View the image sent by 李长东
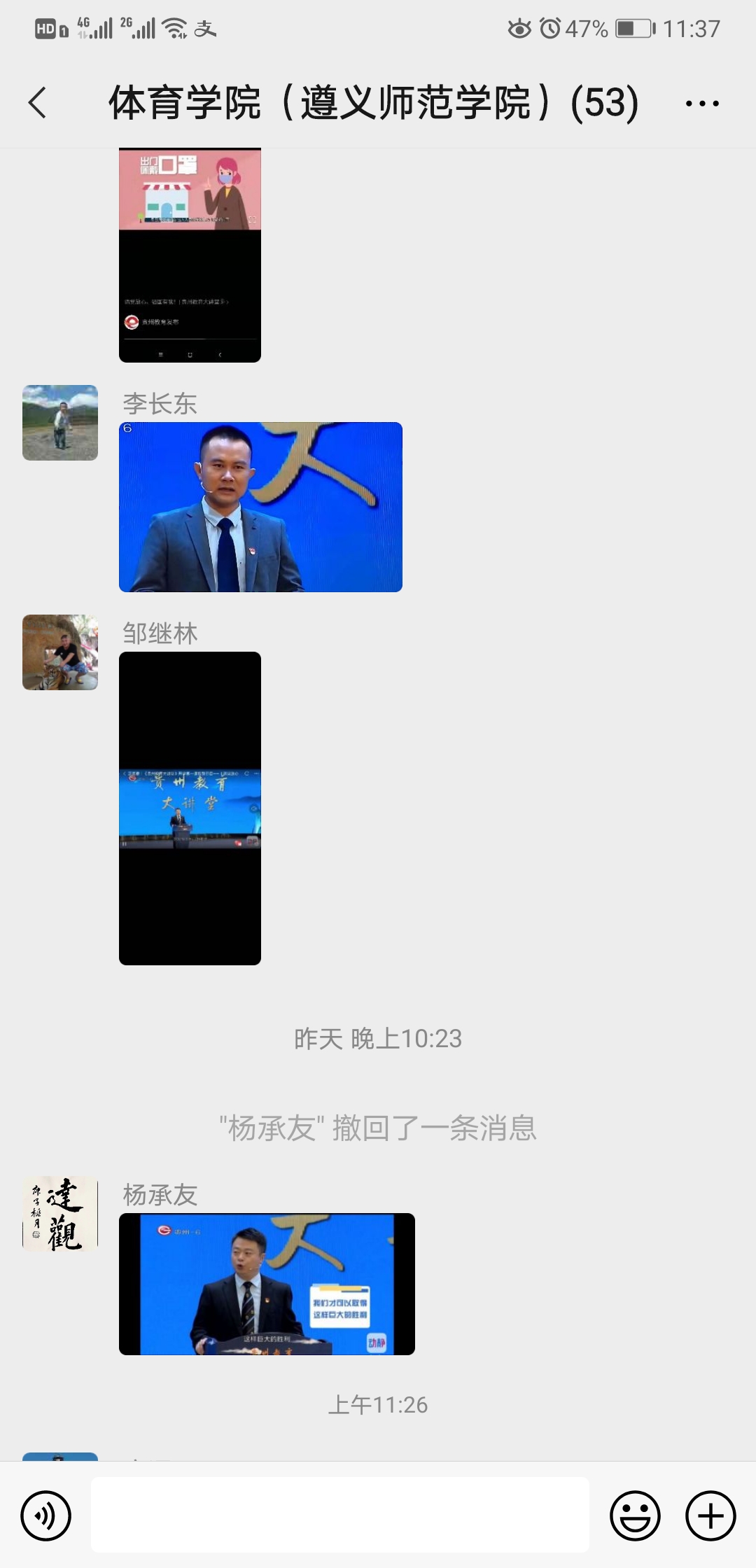 tap(260, 507)
